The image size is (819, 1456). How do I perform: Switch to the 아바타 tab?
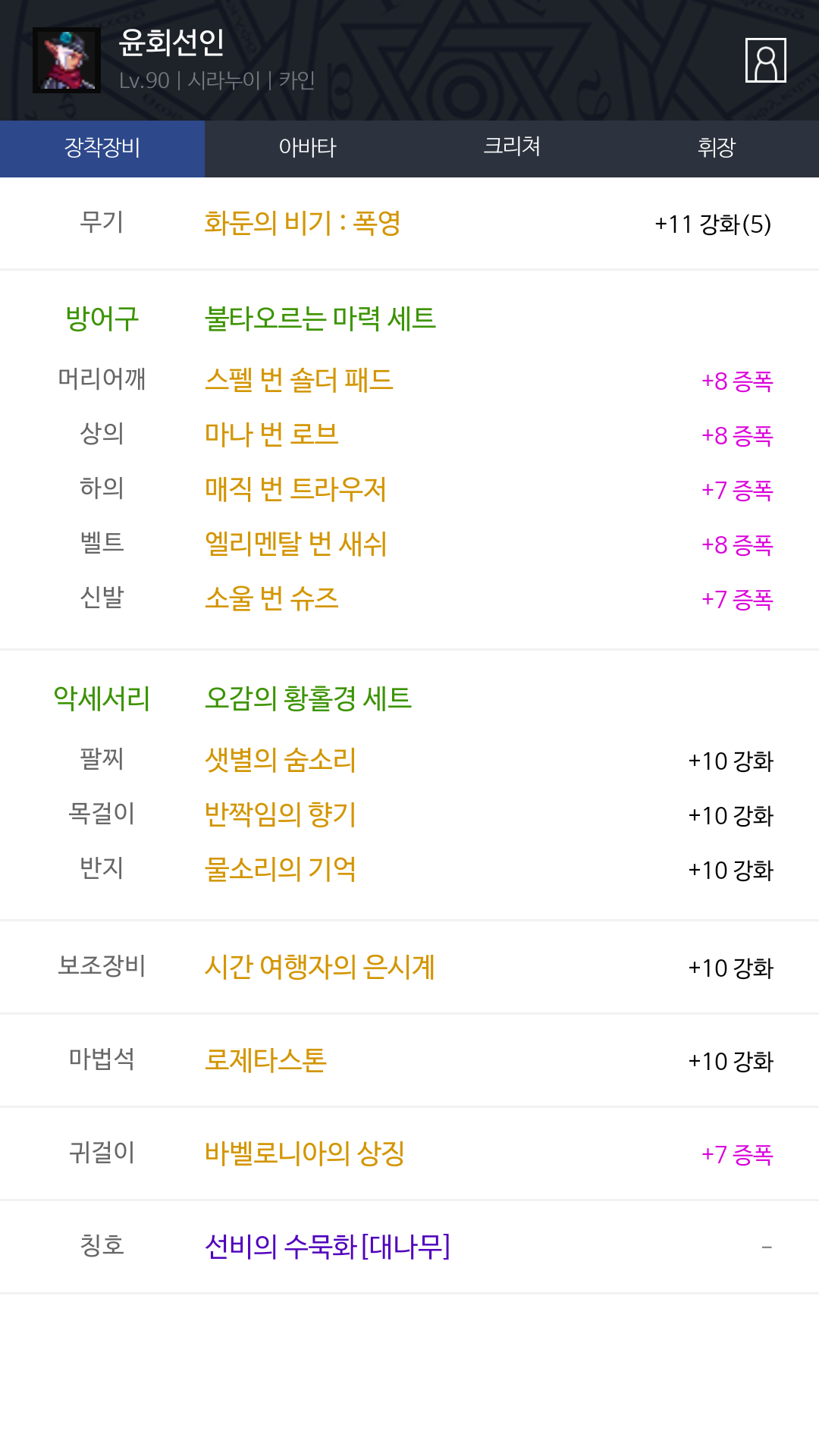coord(307,149)
